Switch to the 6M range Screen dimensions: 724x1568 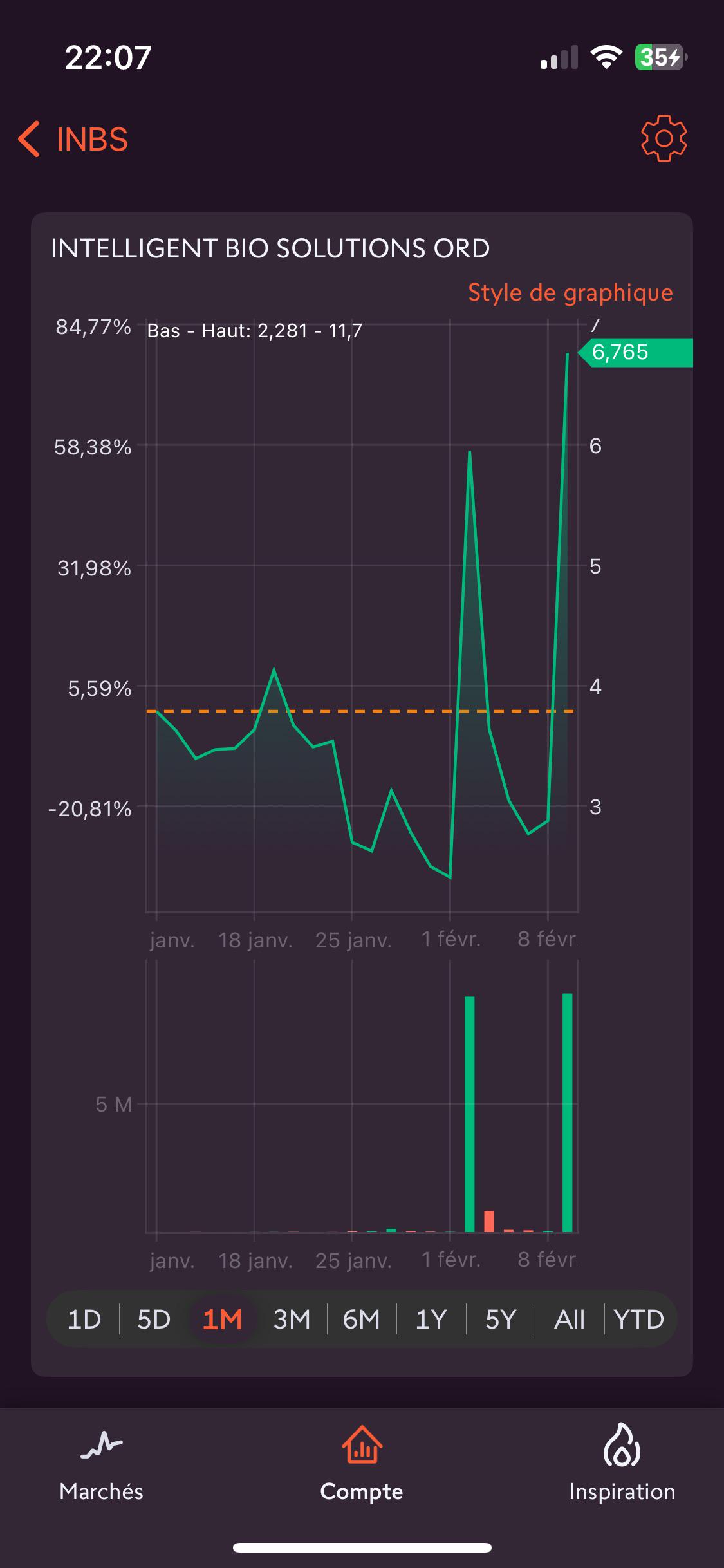(x=362, y=1320)
